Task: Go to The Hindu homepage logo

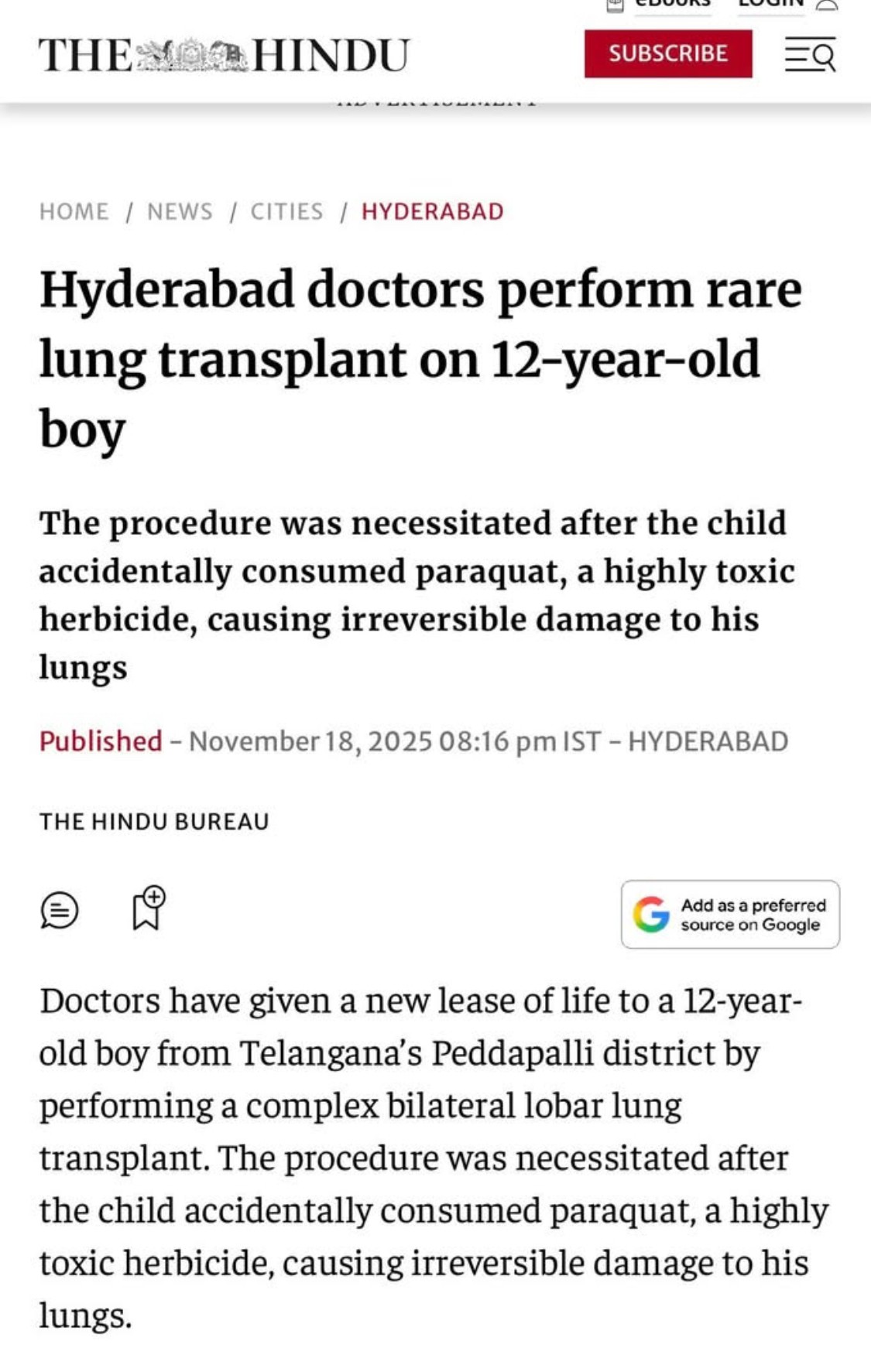Action: 224,55
